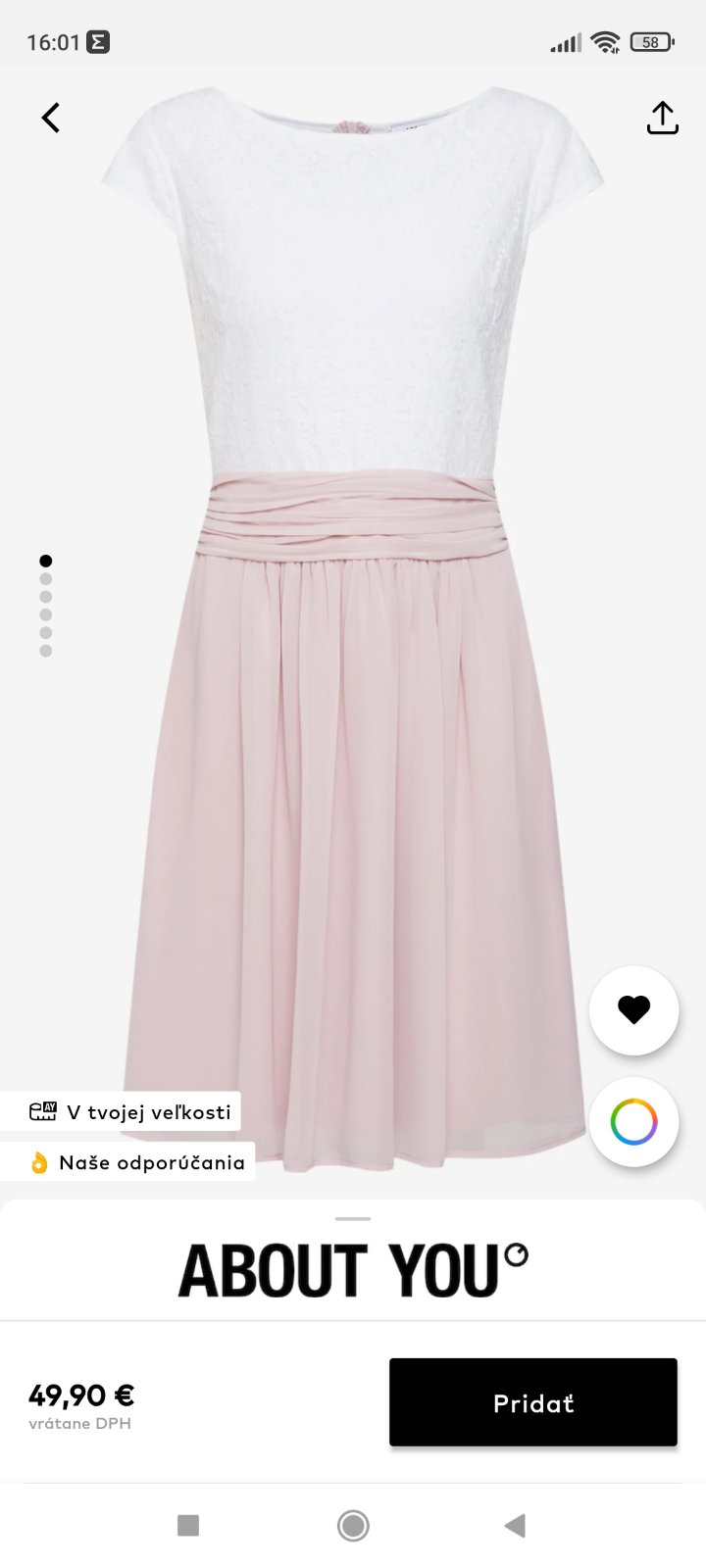
Task: View the dress photo fullscreen
Action: (353, 637)
